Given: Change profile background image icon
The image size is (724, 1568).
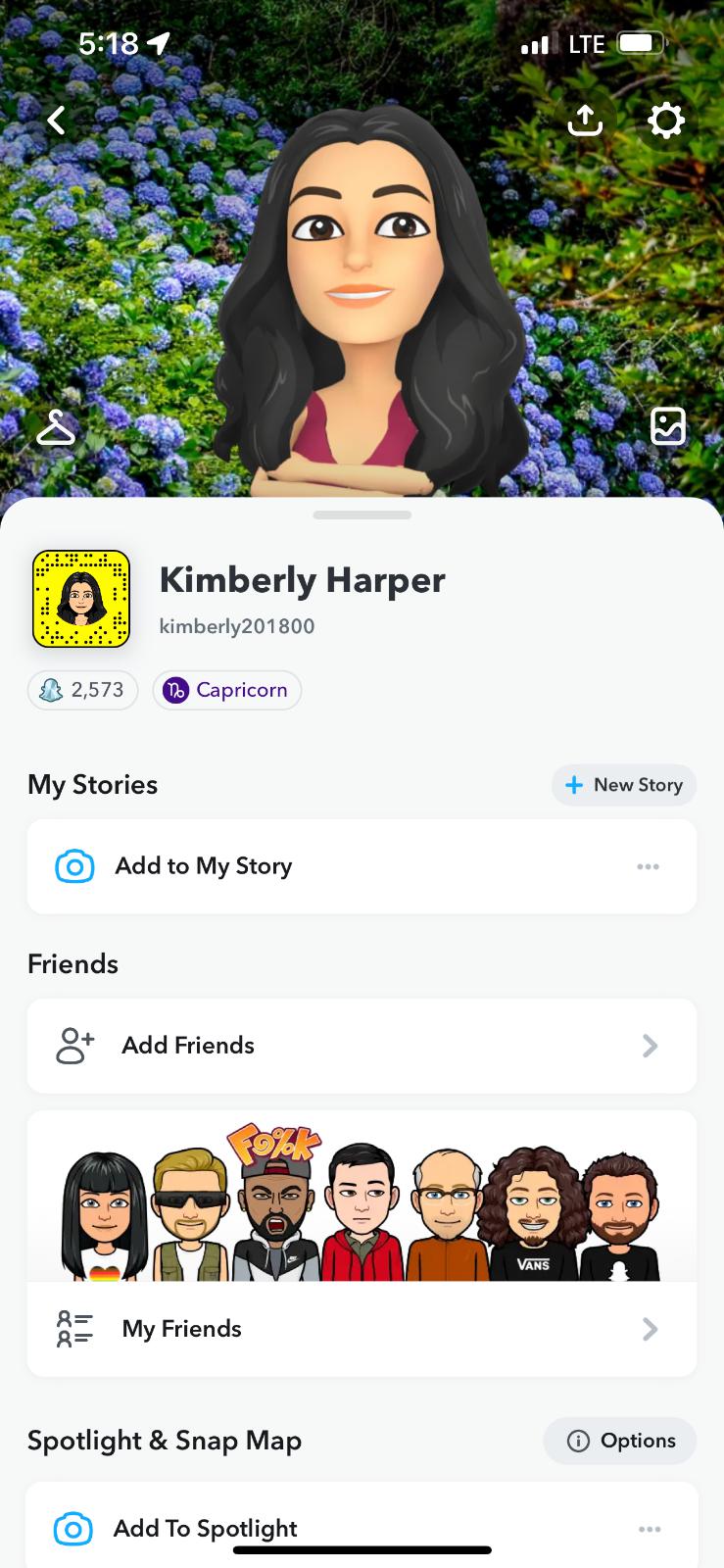Looking at the screenshot, I should tap(668, 426).
